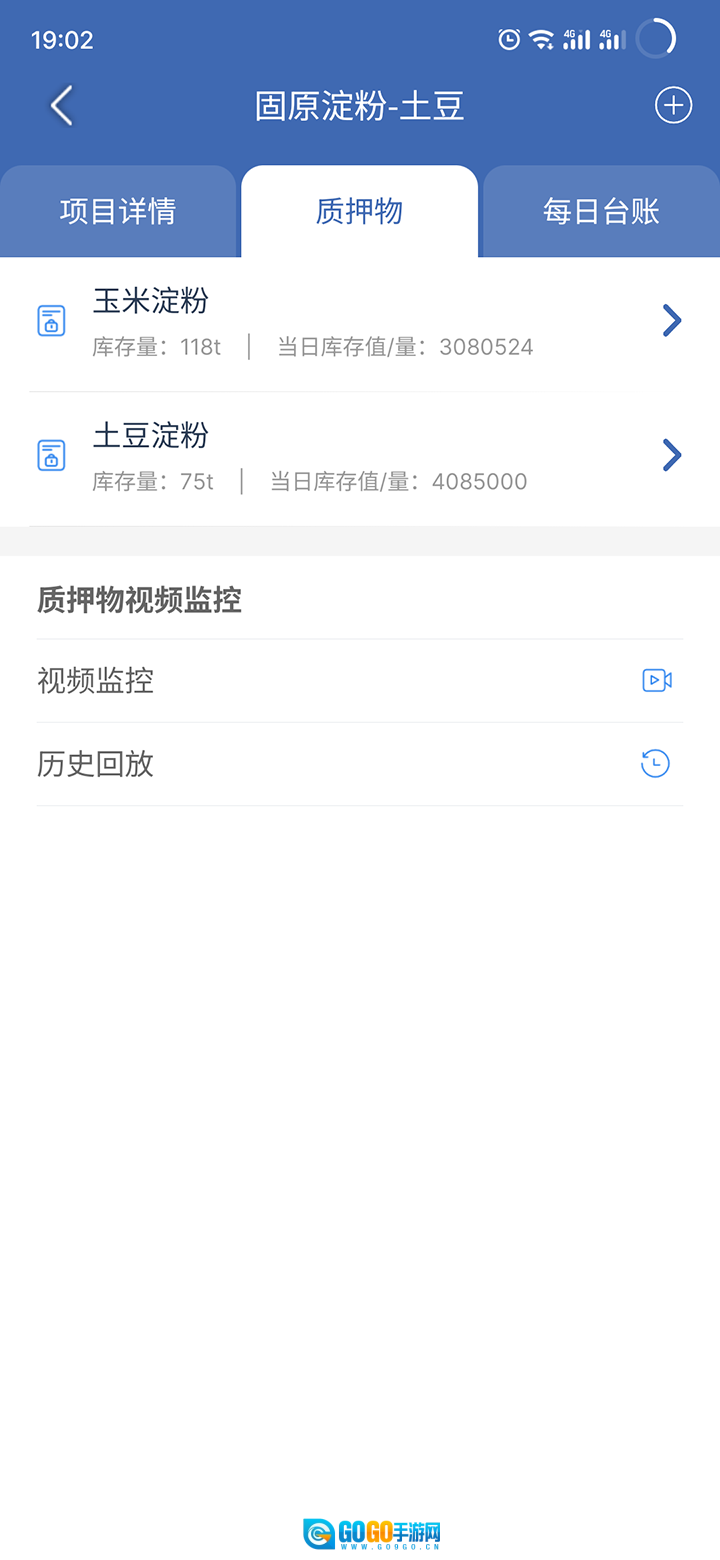Switch to the 每日台账 tab
This screenshot has width=720, height=1560.
(x=600, y=211)
